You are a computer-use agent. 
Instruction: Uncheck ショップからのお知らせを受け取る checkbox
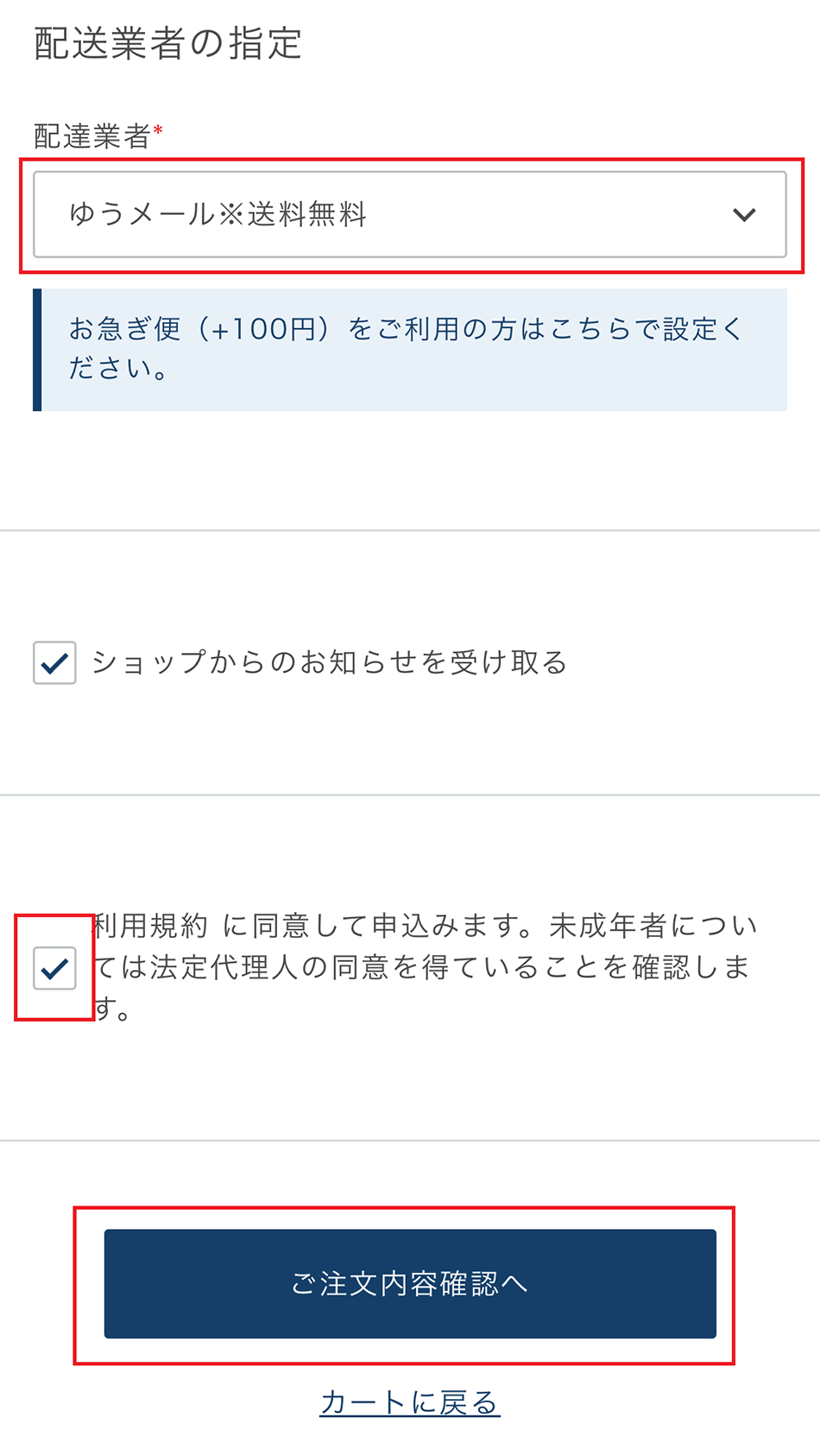pyautogui.click(x=54, y=663)
